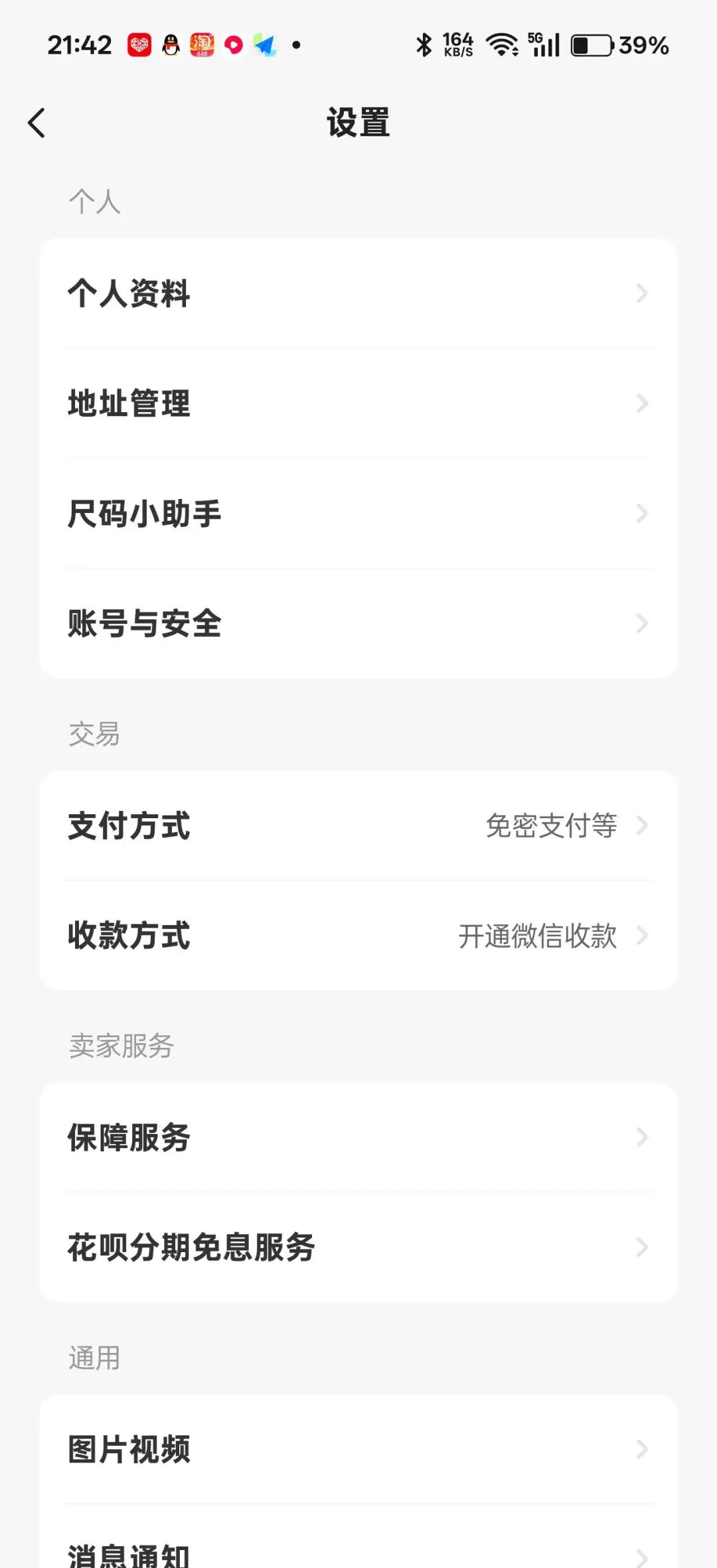The width and height of the screenshot is (717, 1568).
Task: Tap 开通微信收款 to activate WeChat payments
Action: point(539,936)
